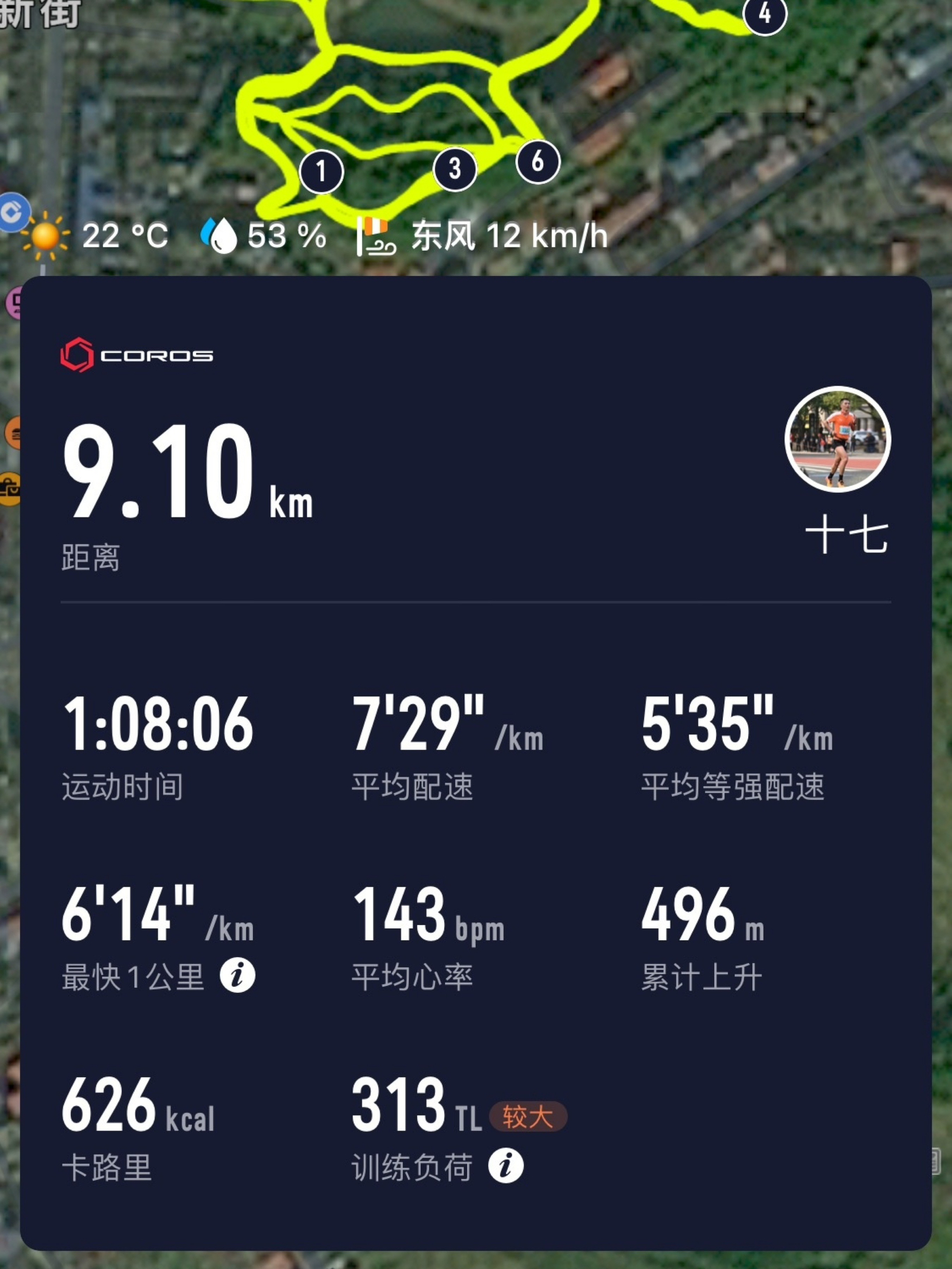Show training load info explanation

click(x=505, y=1166)
